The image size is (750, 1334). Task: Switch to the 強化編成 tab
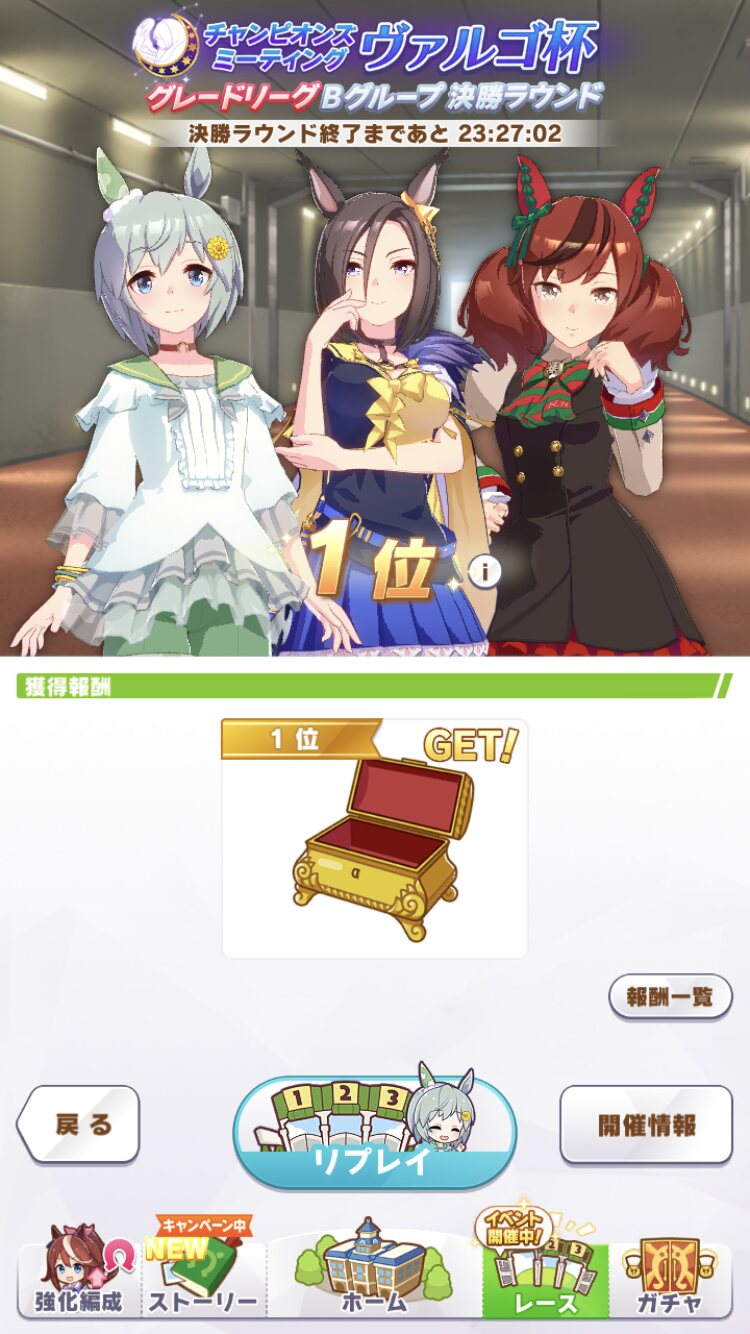pos(79,1277)
